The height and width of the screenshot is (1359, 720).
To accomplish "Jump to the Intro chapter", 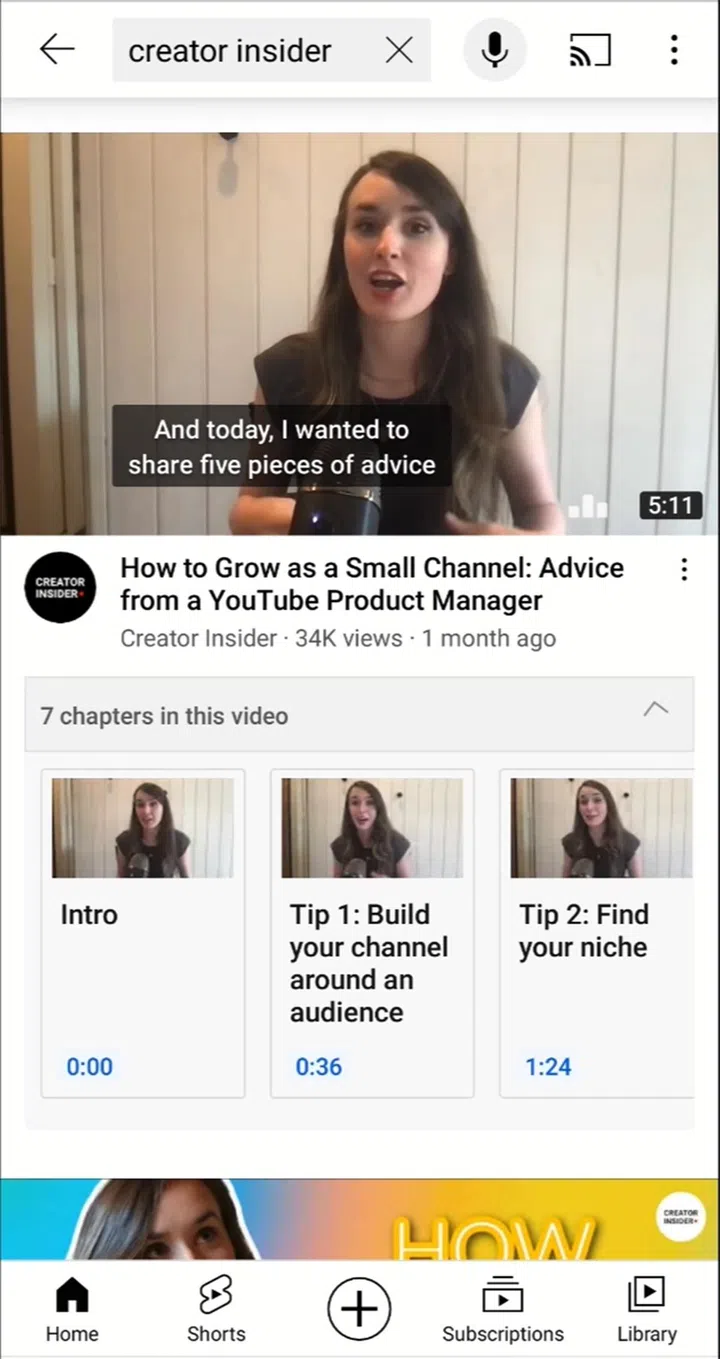I will [x=143, y=933].
